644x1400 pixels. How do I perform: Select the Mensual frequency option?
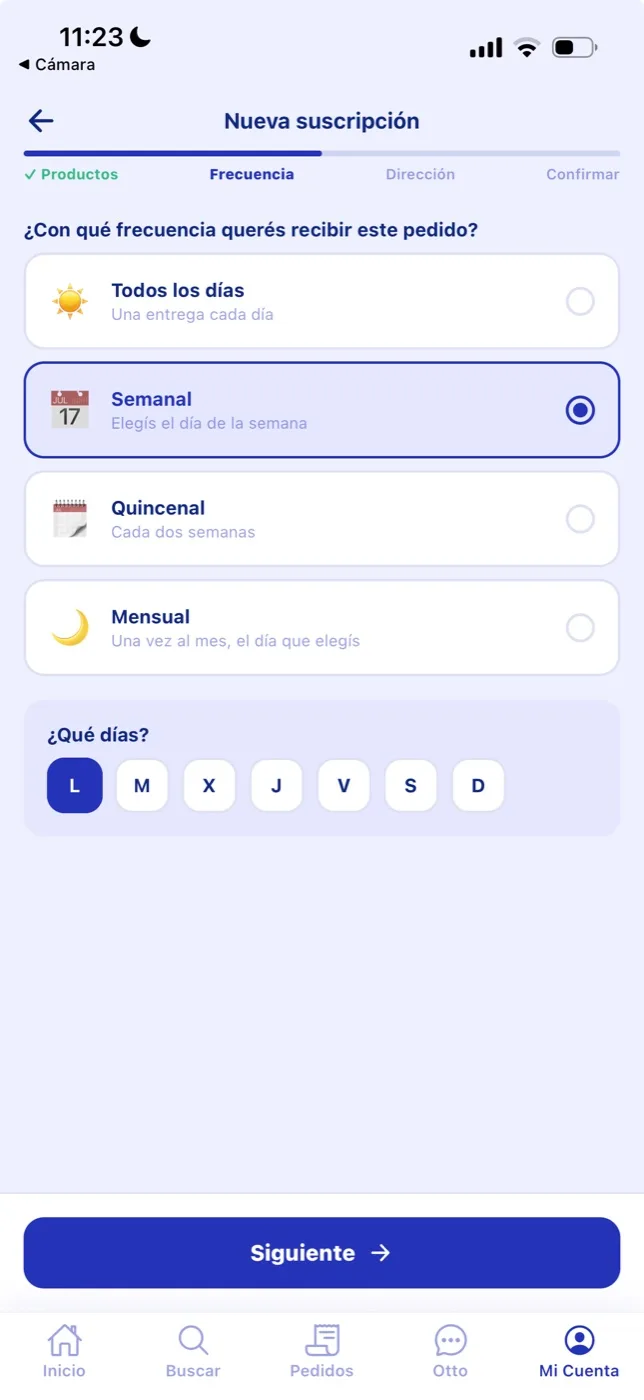click(322, 628)
